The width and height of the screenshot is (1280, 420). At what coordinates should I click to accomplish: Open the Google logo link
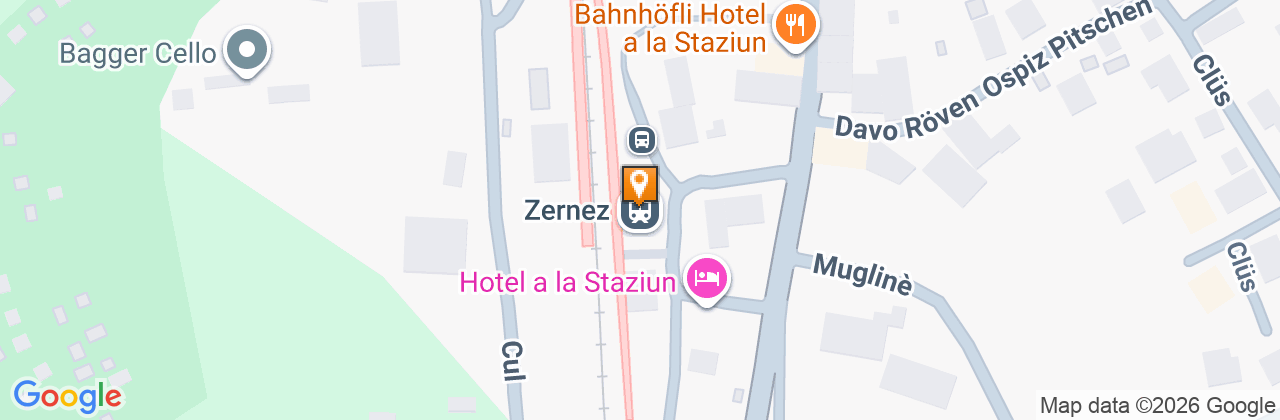[x=67, y=396]
